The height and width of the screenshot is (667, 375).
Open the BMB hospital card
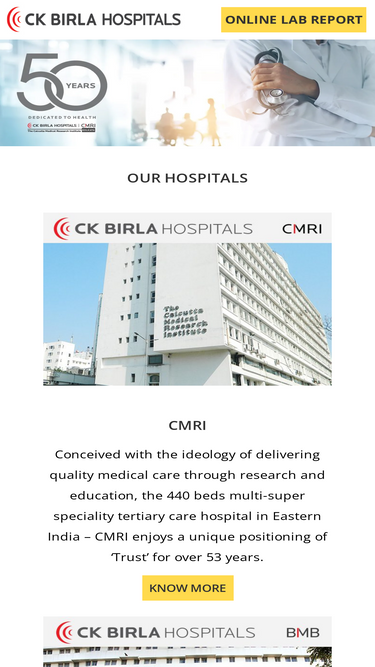[x=188, y=641]
